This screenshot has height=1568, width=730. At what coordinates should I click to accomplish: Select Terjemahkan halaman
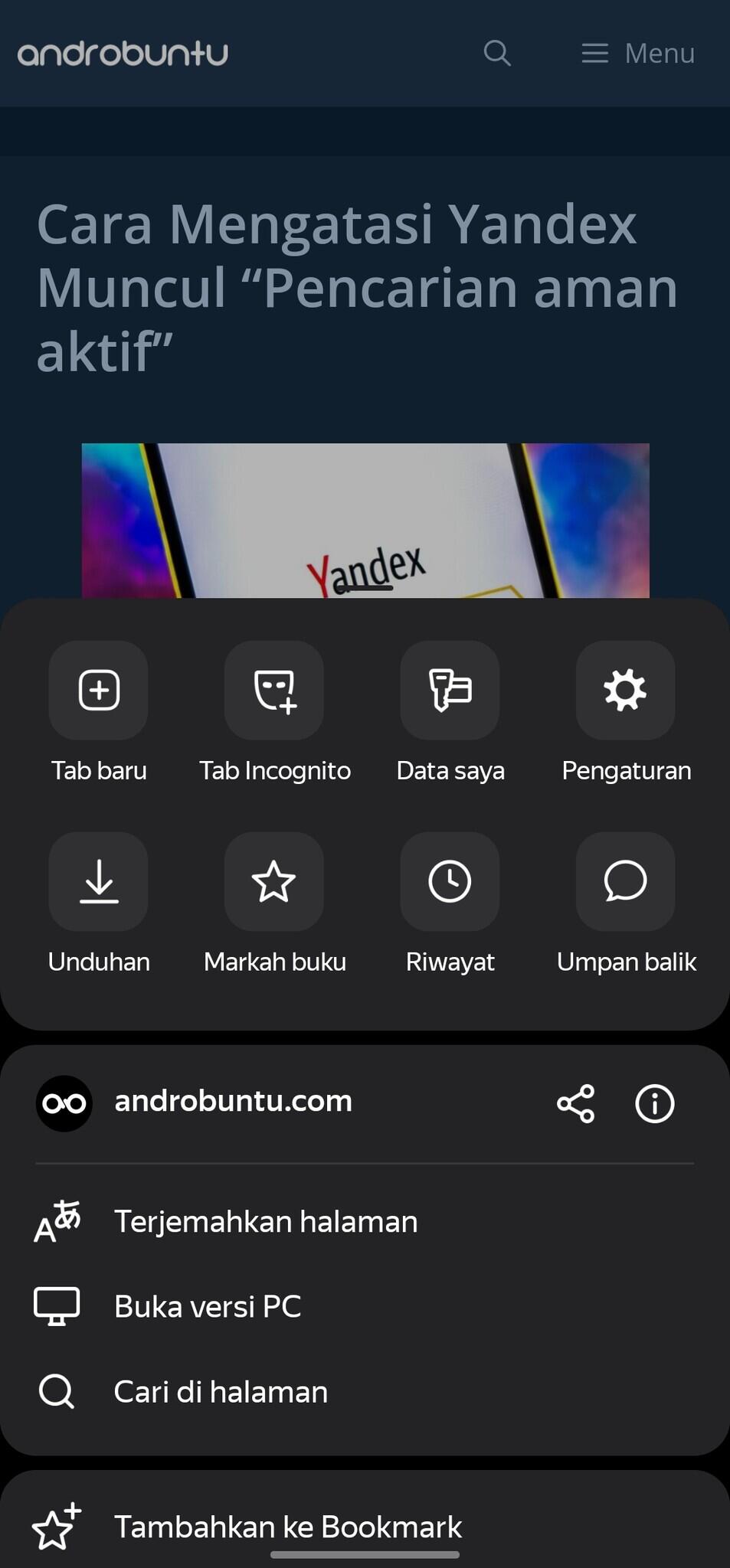click(x=265, y=1222)
